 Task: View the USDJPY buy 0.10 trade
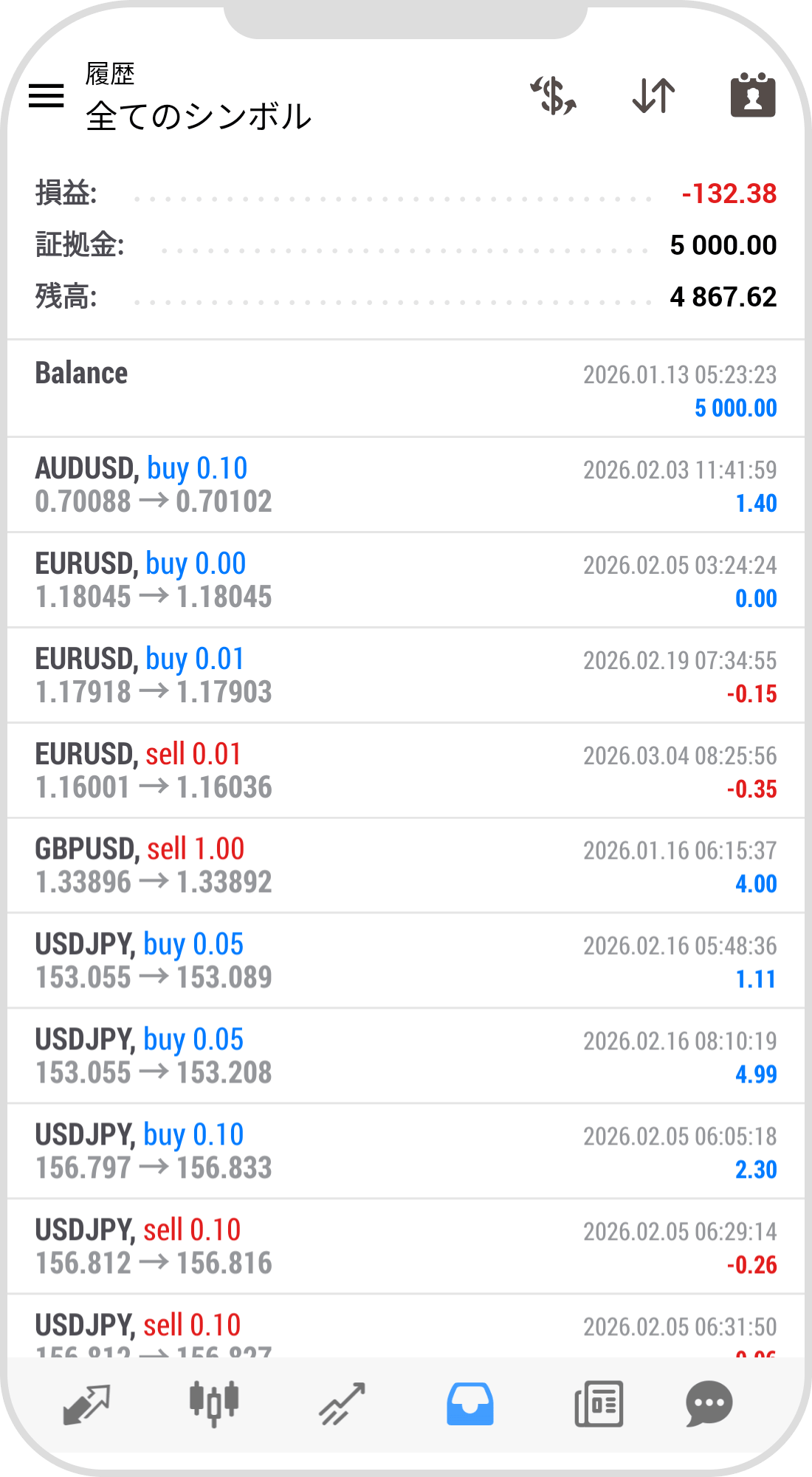[x=406, y=1151]
